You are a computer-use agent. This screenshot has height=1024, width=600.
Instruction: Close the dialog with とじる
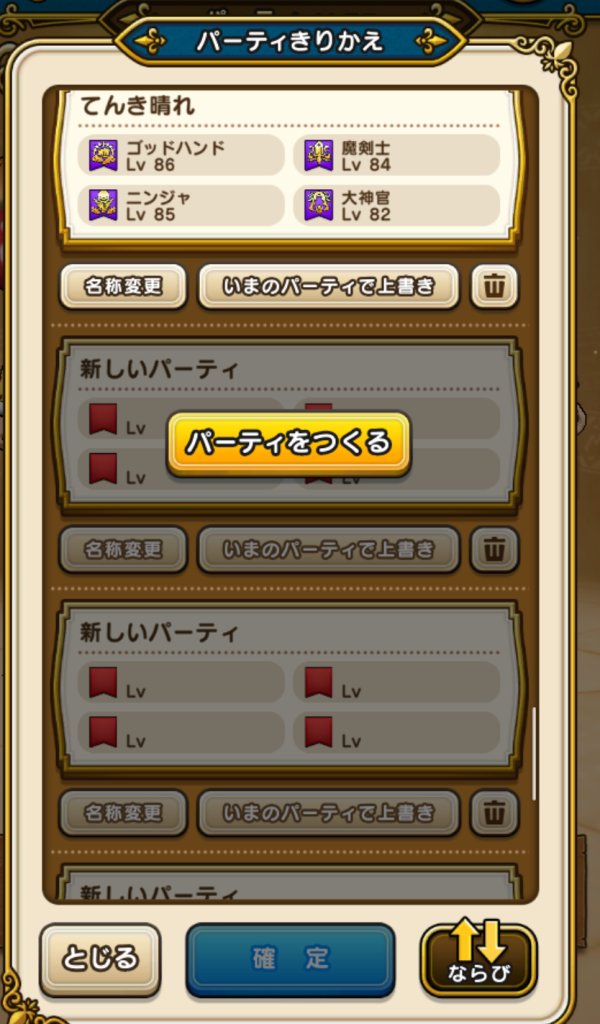(100, 958)
